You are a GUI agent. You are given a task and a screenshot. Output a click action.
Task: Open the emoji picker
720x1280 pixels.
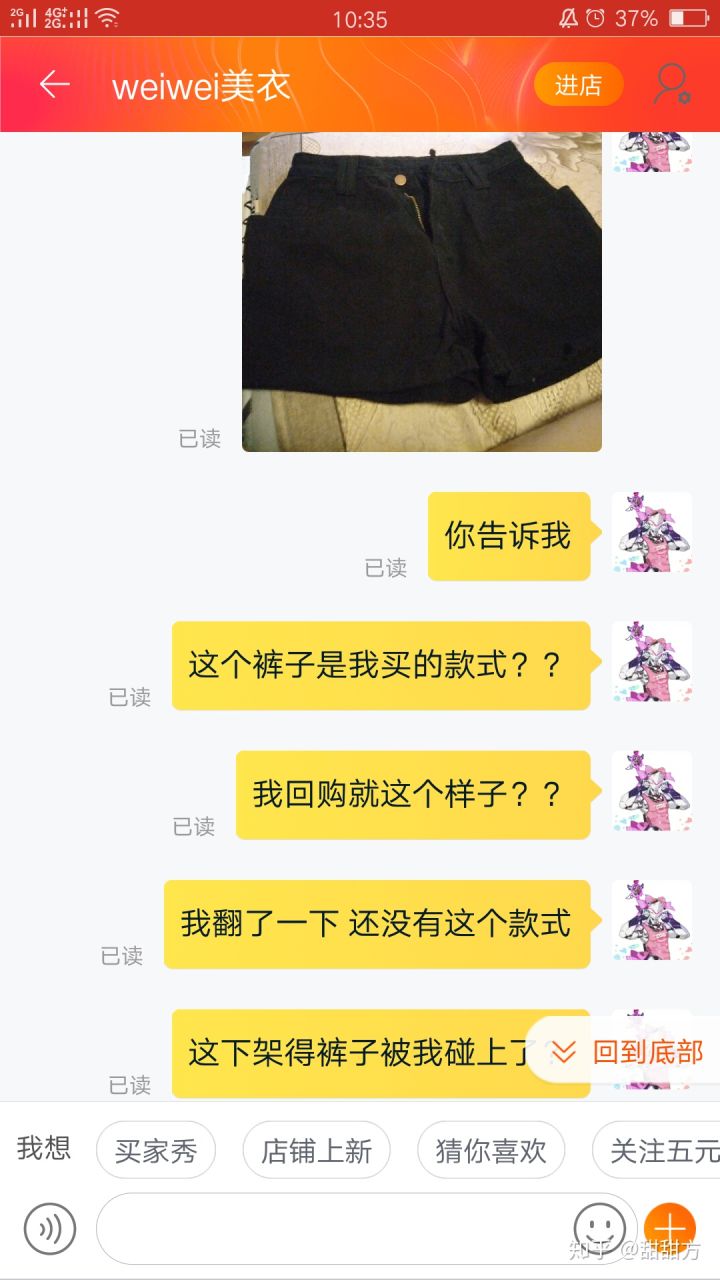click(x=600, y=1226)
